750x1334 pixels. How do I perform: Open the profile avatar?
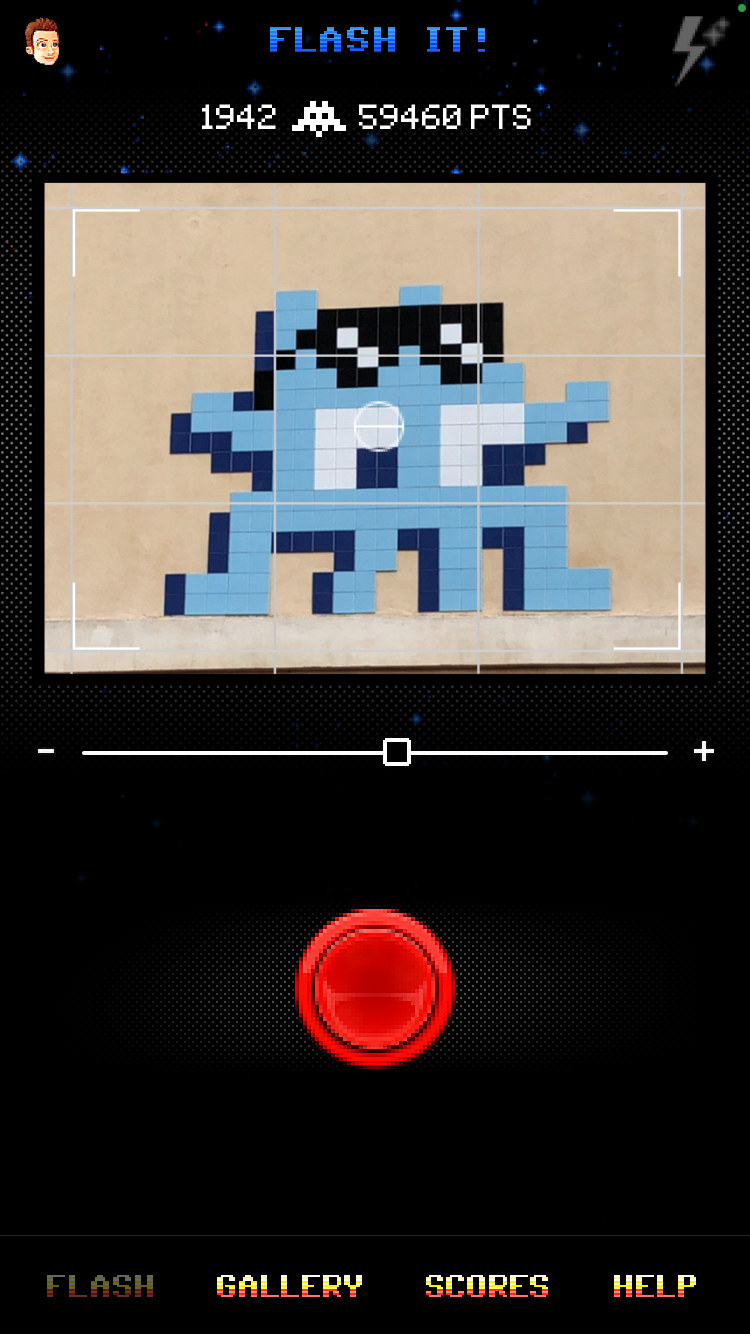tap(42, 41)
